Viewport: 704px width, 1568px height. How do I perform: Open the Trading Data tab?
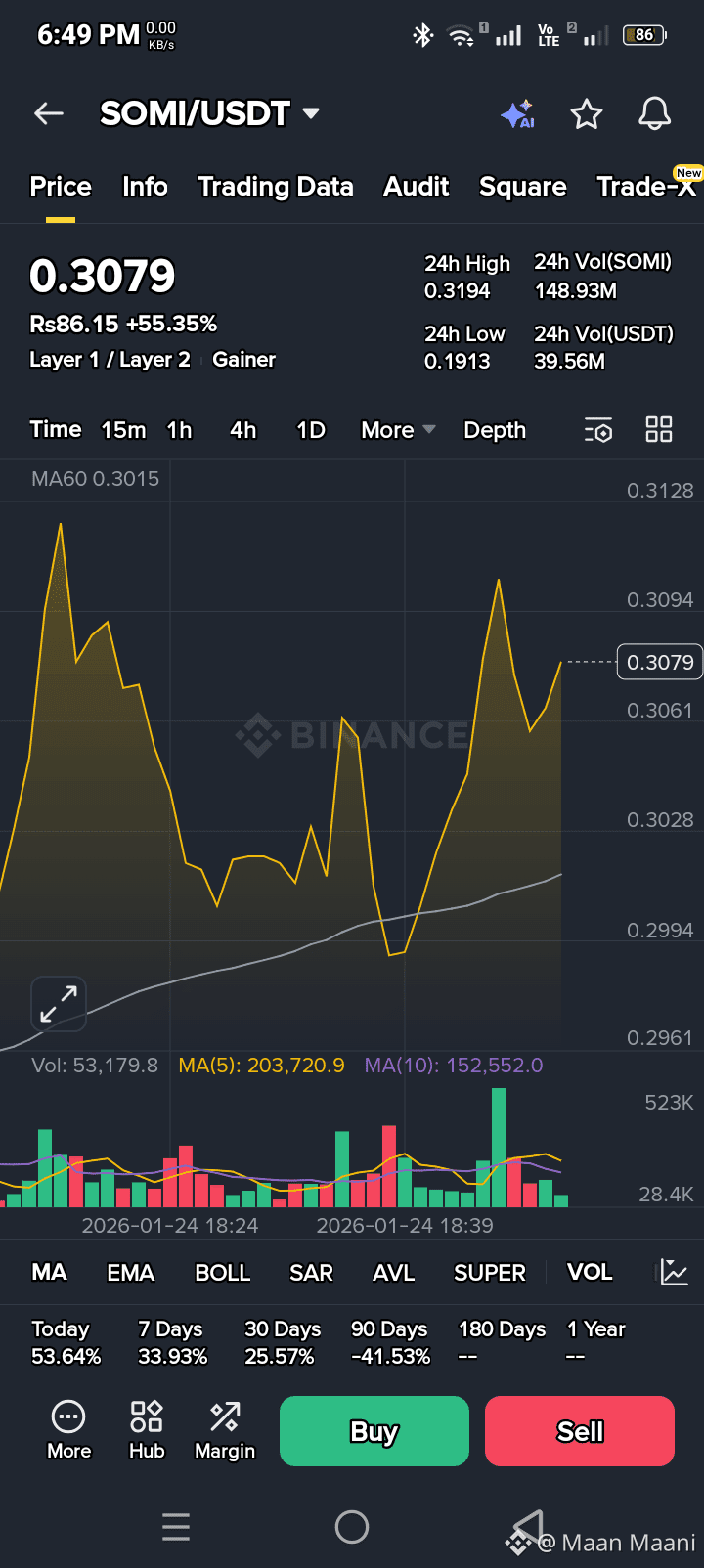275,187
